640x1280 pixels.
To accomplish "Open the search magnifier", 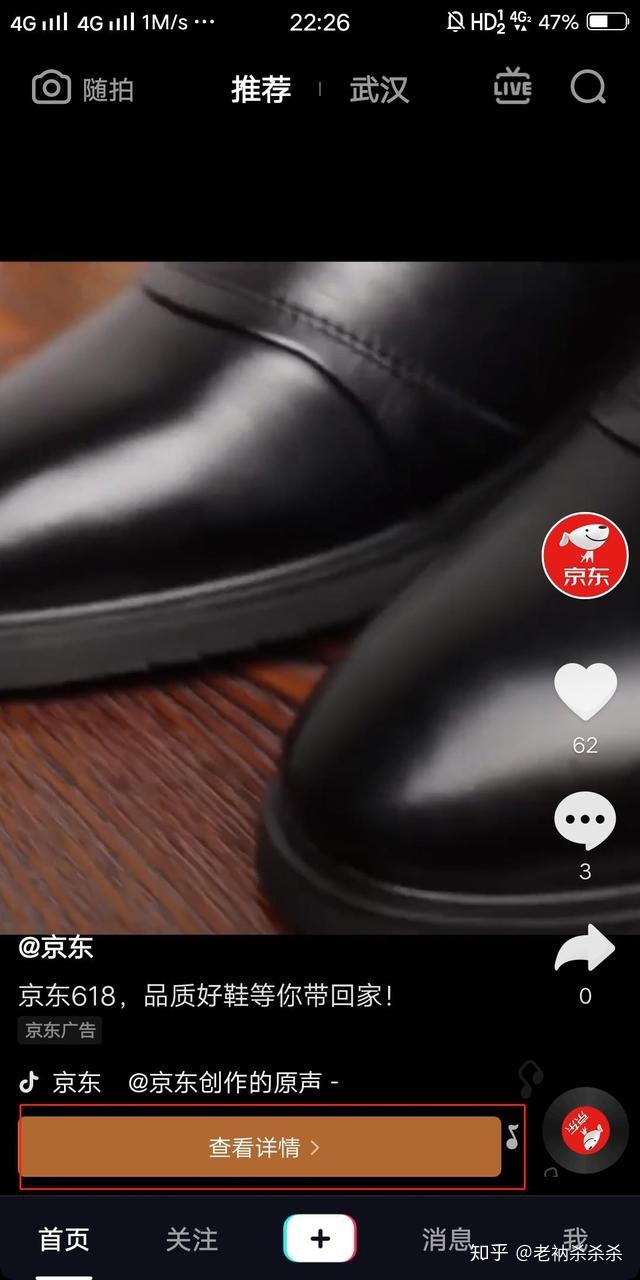I will (588, 88).
